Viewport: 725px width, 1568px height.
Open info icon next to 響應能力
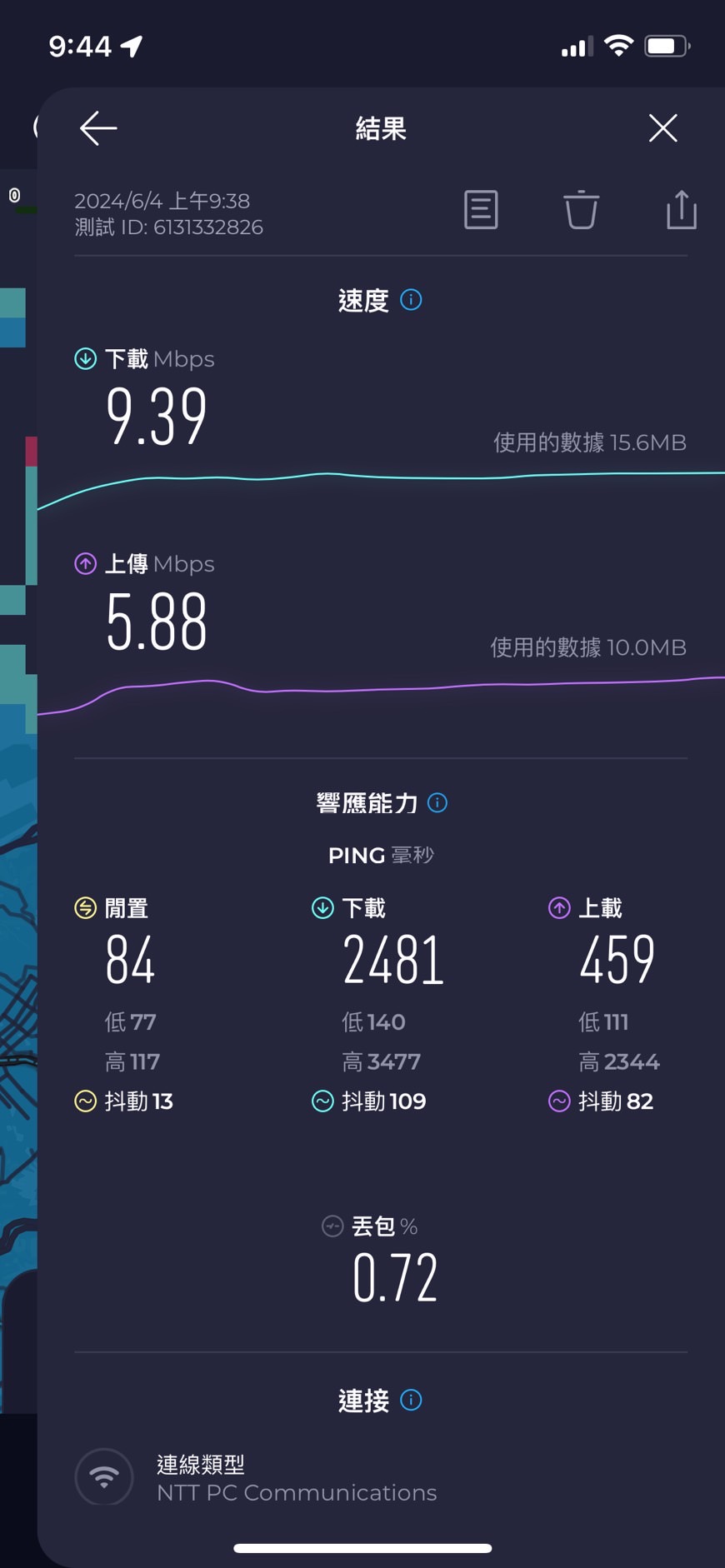coord(437,803)
